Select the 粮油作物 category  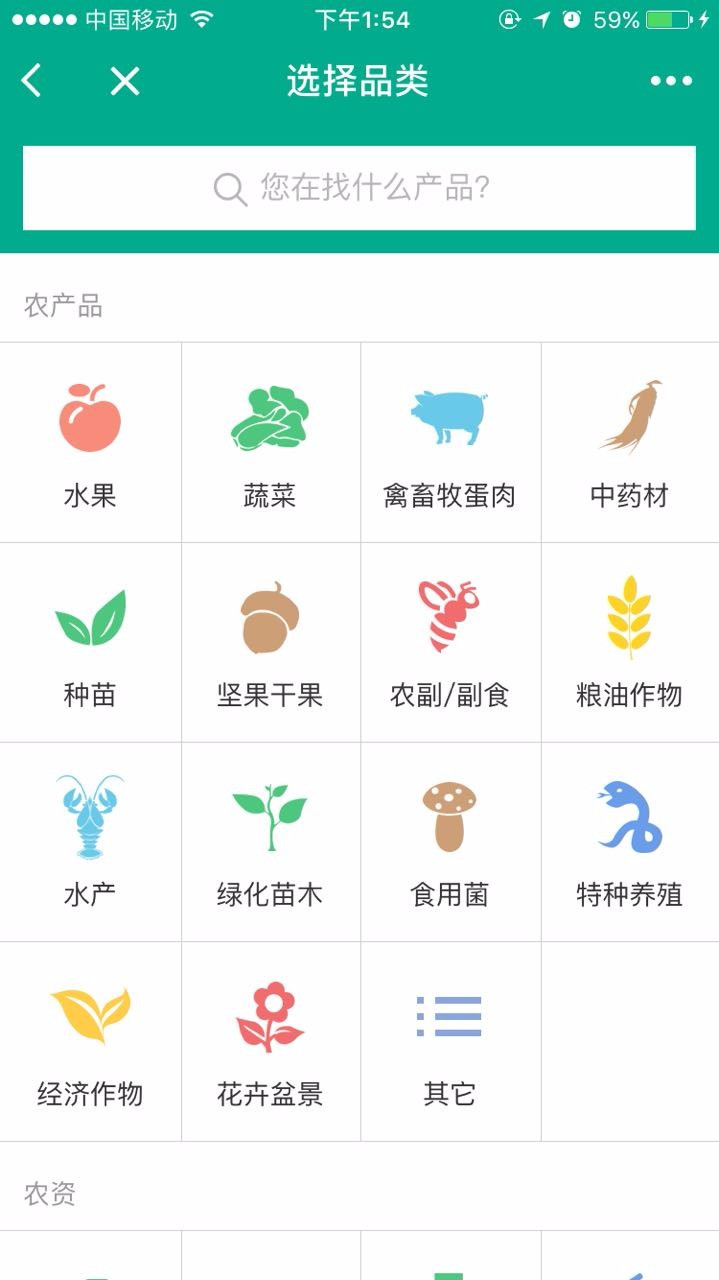pyautogui.click(x=630, y=643)
